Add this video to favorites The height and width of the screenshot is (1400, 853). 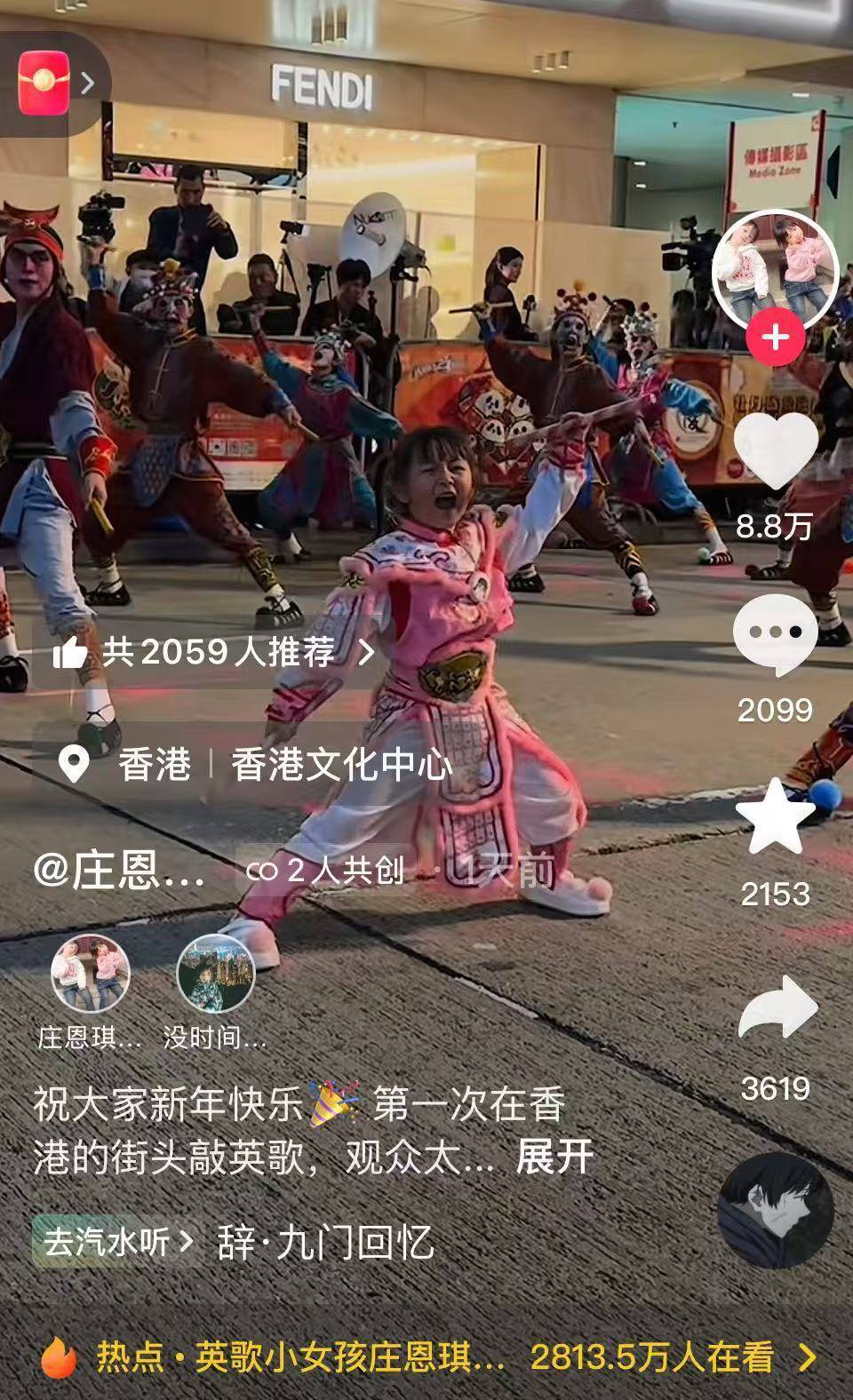point(775,818)
